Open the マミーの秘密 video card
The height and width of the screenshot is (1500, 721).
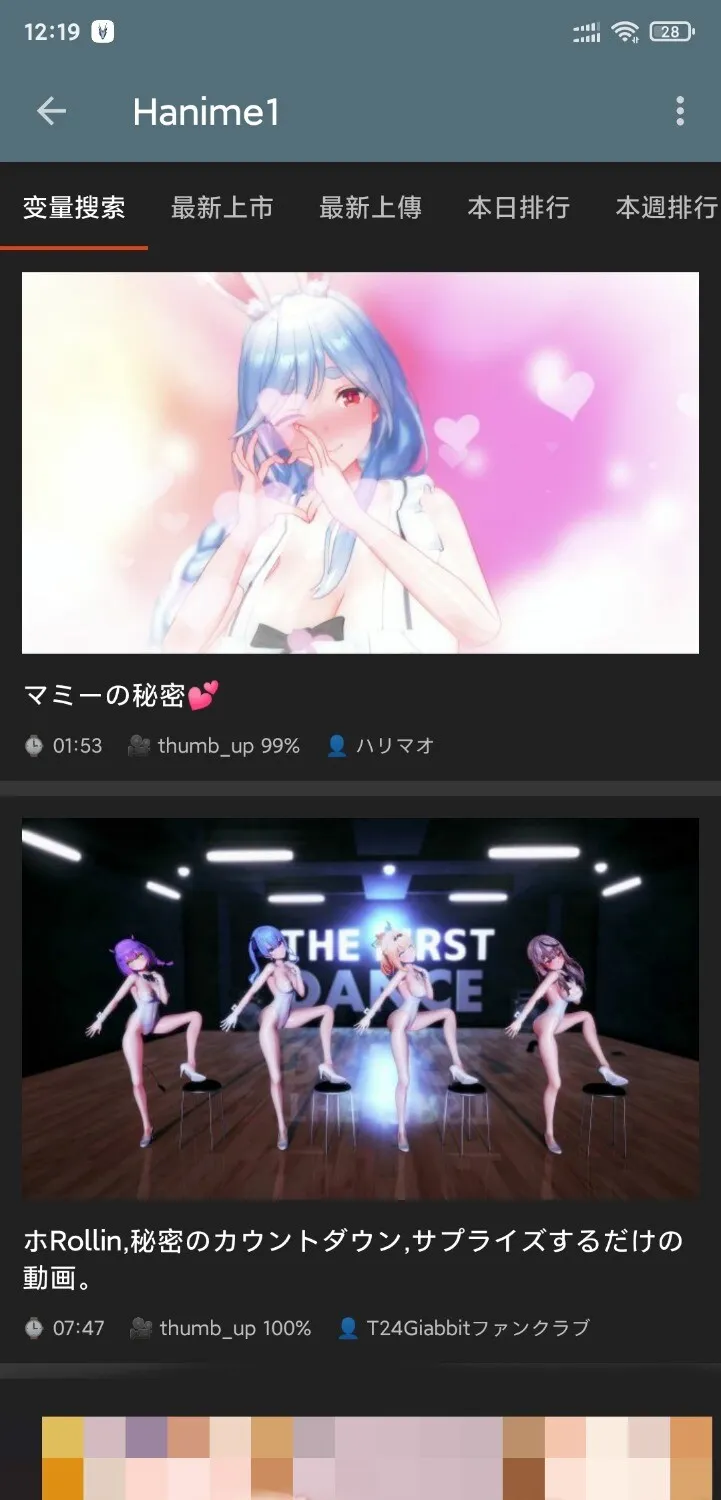(x=360, y=463)
